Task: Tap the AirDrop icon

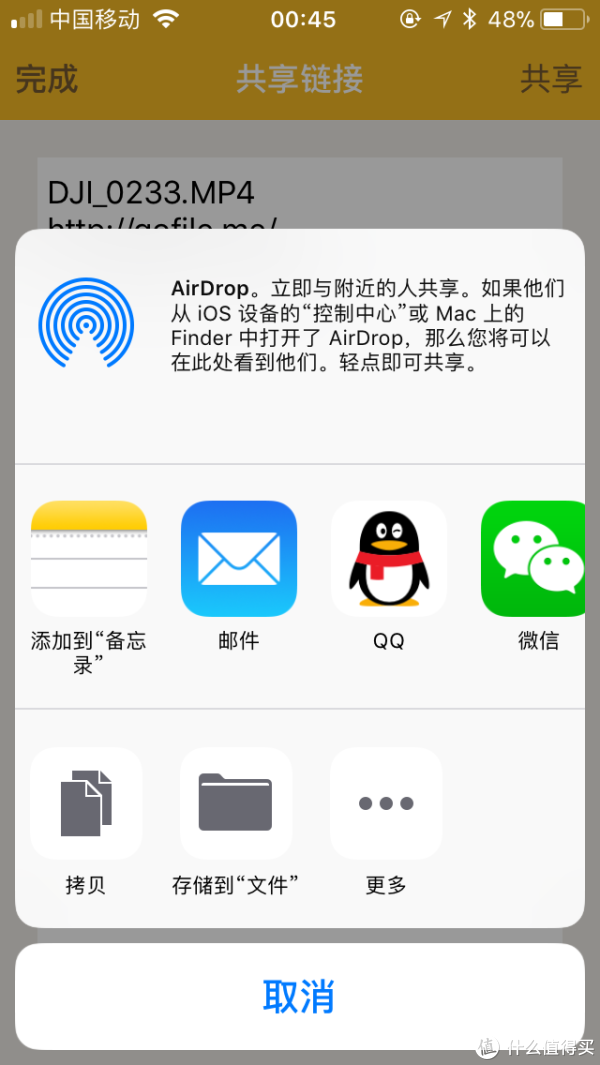Action: pos(86,323)
